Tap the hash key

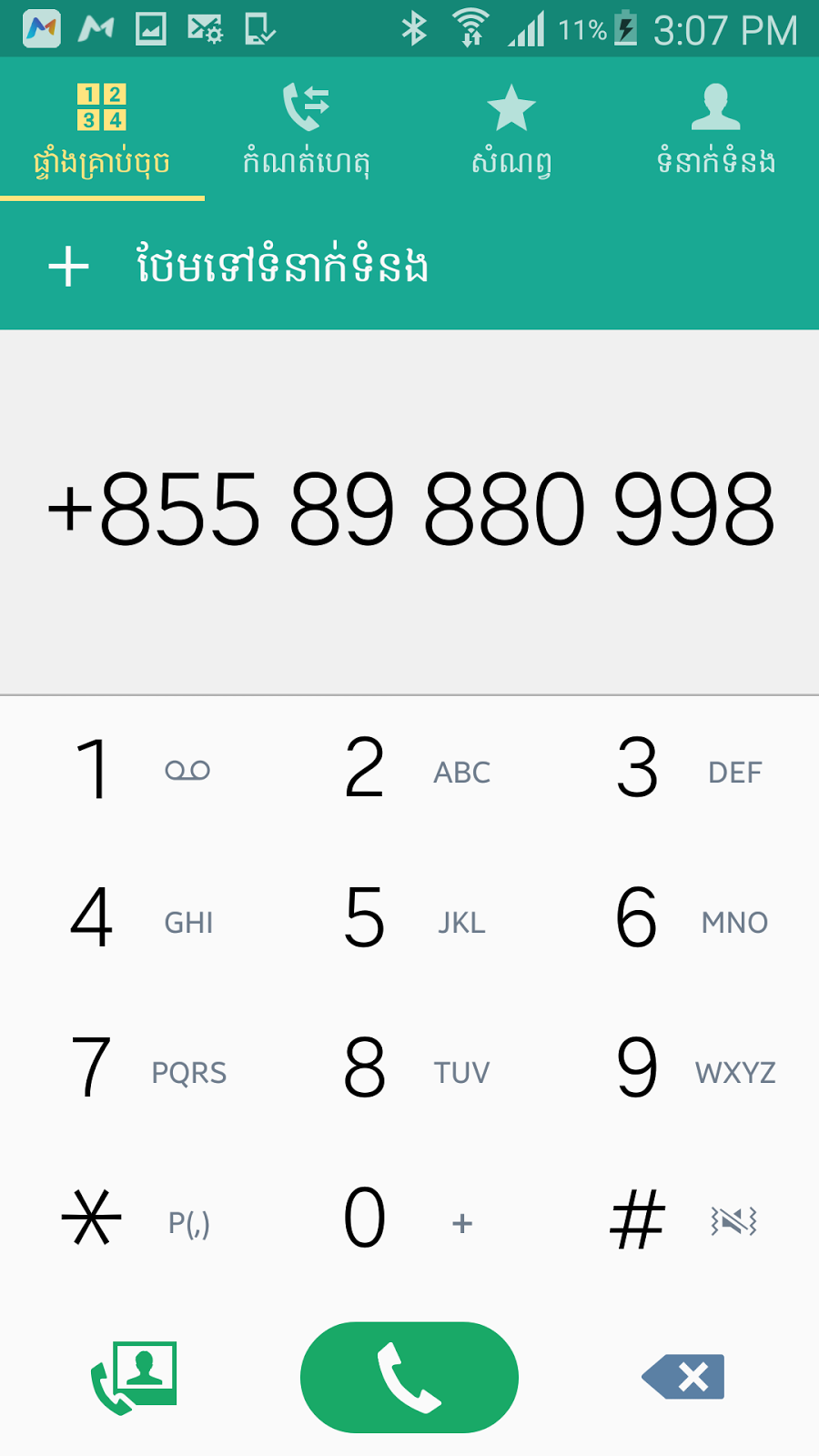[x=682, y=1219]
